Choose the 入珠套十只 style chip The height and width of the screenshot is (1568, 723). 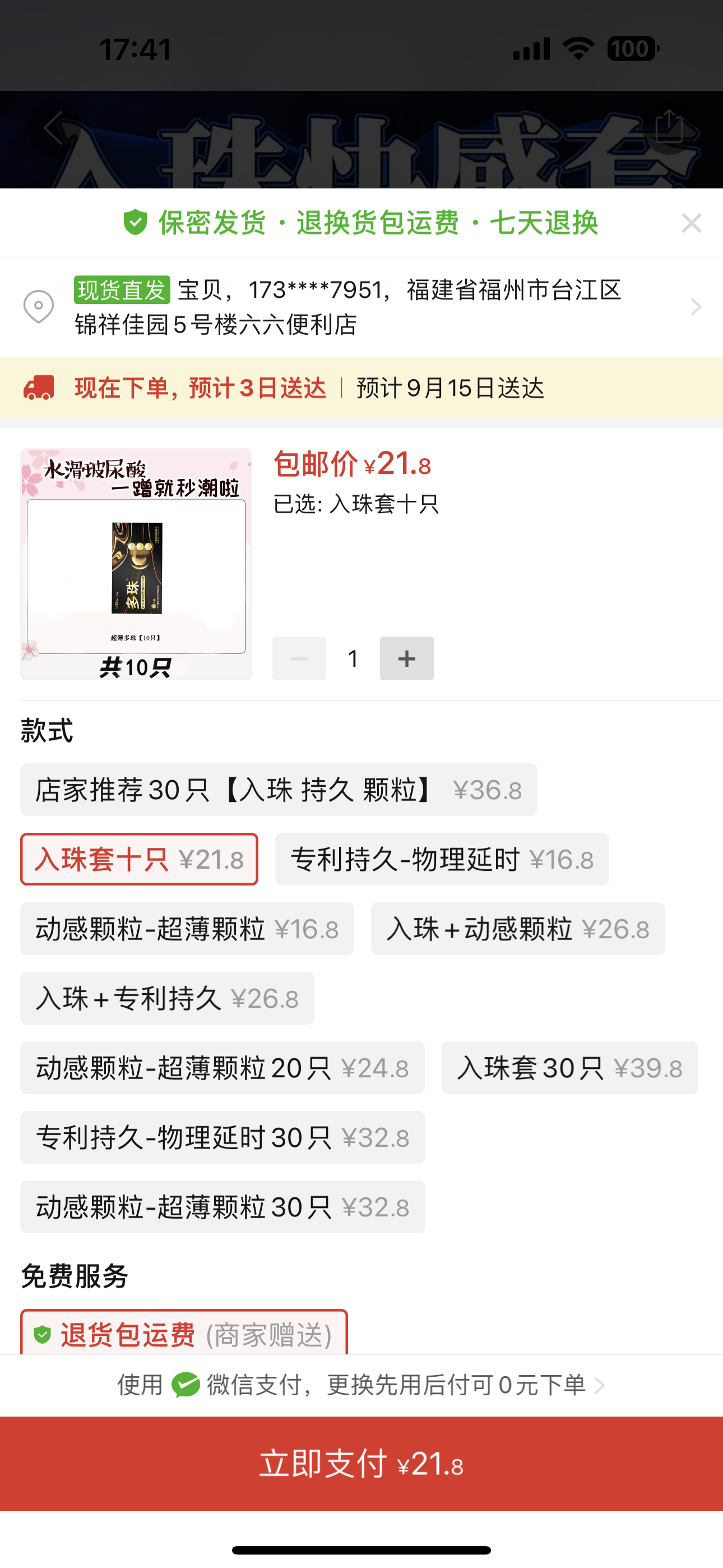(140, 860)
